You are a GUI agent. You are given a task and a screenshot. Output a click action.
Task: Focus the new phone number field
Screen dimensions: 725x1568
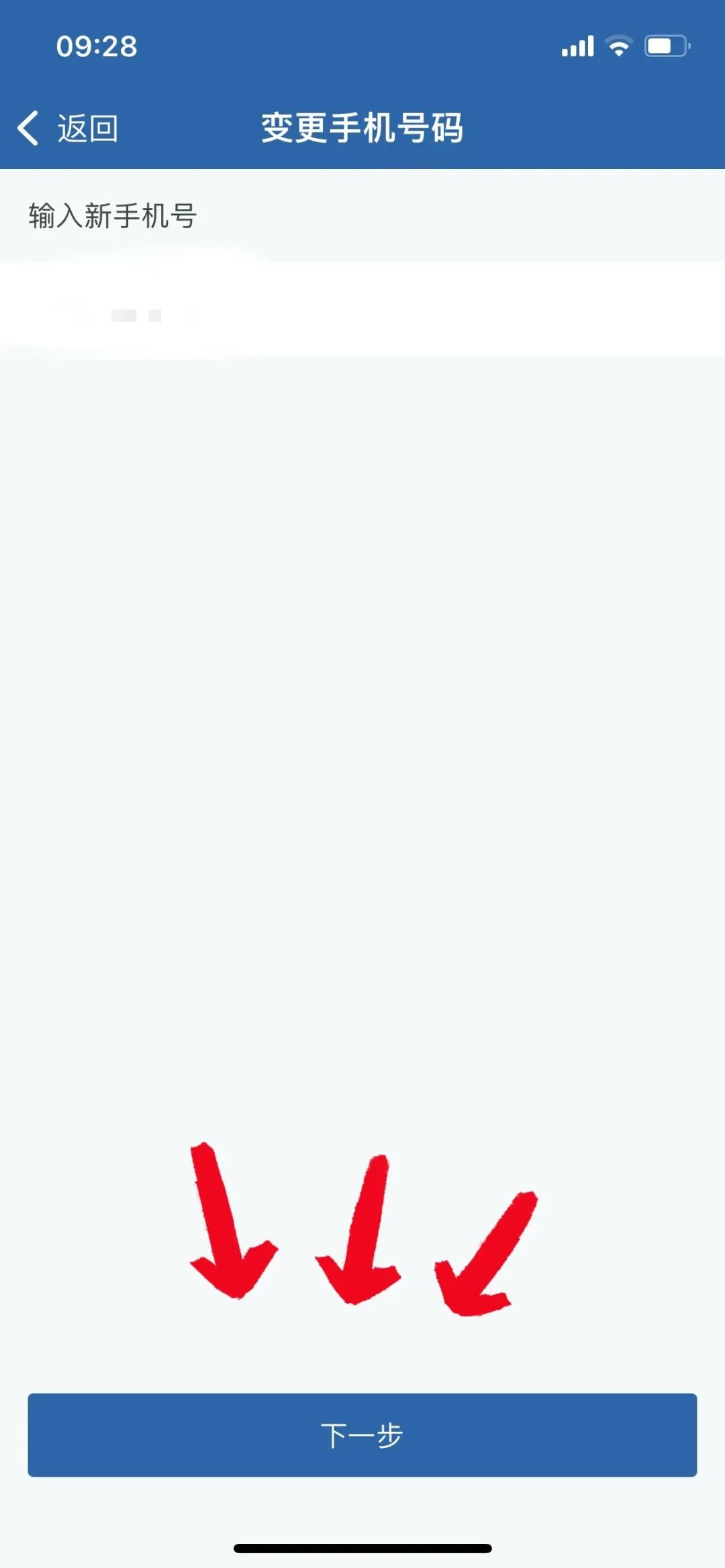click(362, 309)
